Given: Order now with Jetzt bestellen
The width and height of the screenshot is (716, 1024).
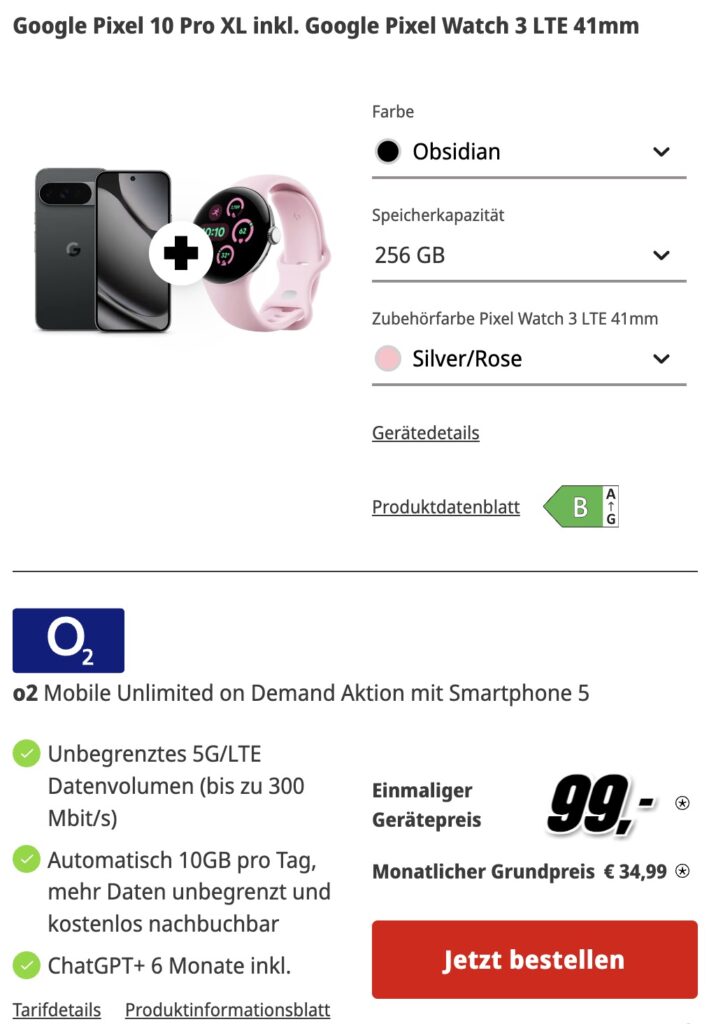Looking at the screenshot, I should click(x=534, y=960).
